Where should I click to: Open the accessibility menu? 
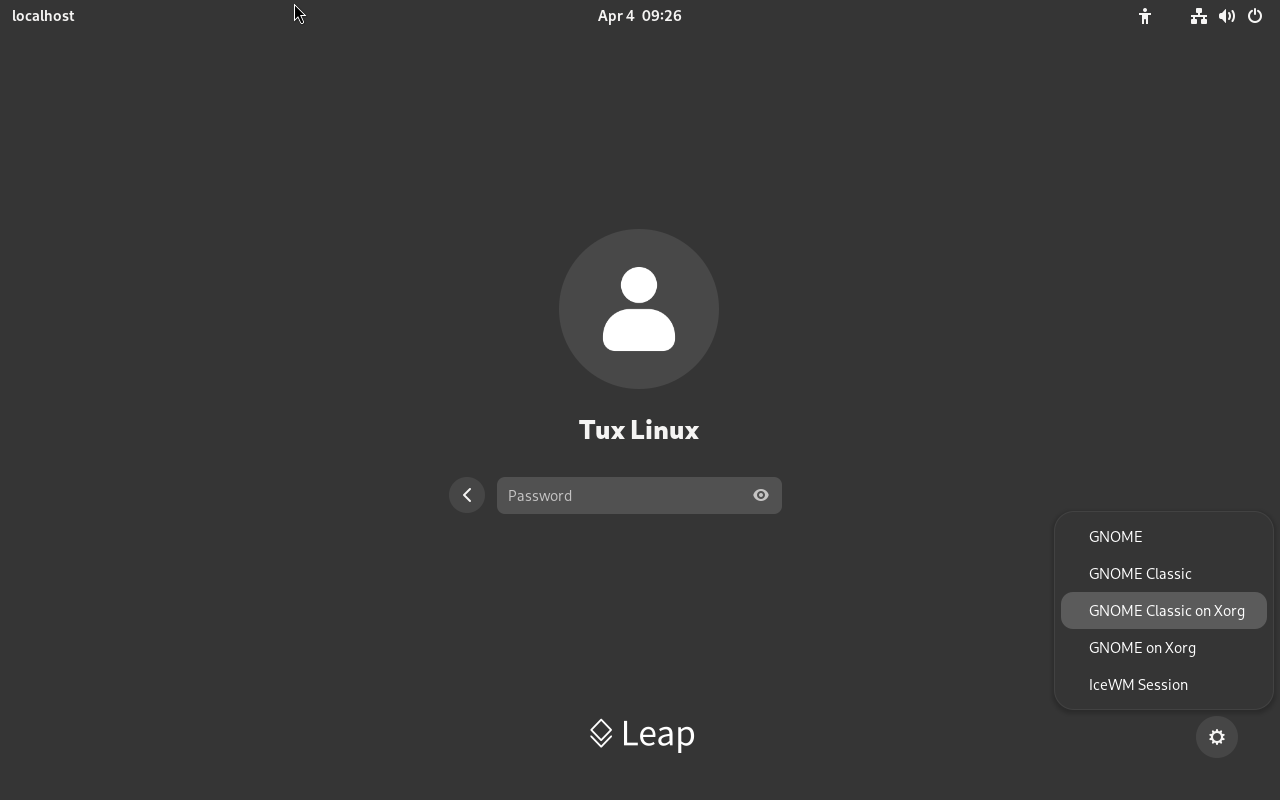1145,16
